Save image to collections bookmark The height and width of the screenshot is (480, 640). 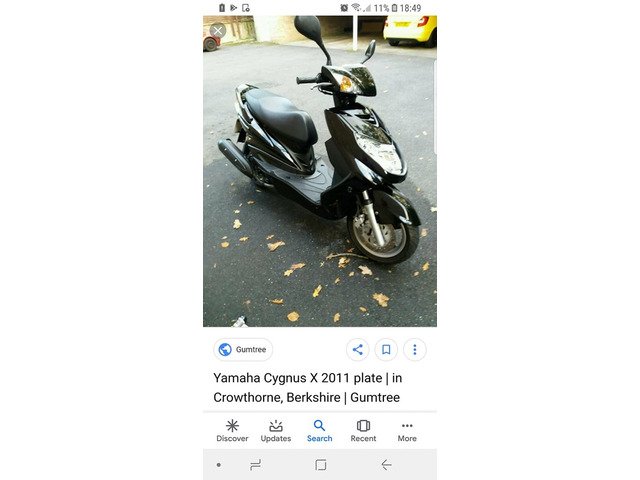click(386, 350)
